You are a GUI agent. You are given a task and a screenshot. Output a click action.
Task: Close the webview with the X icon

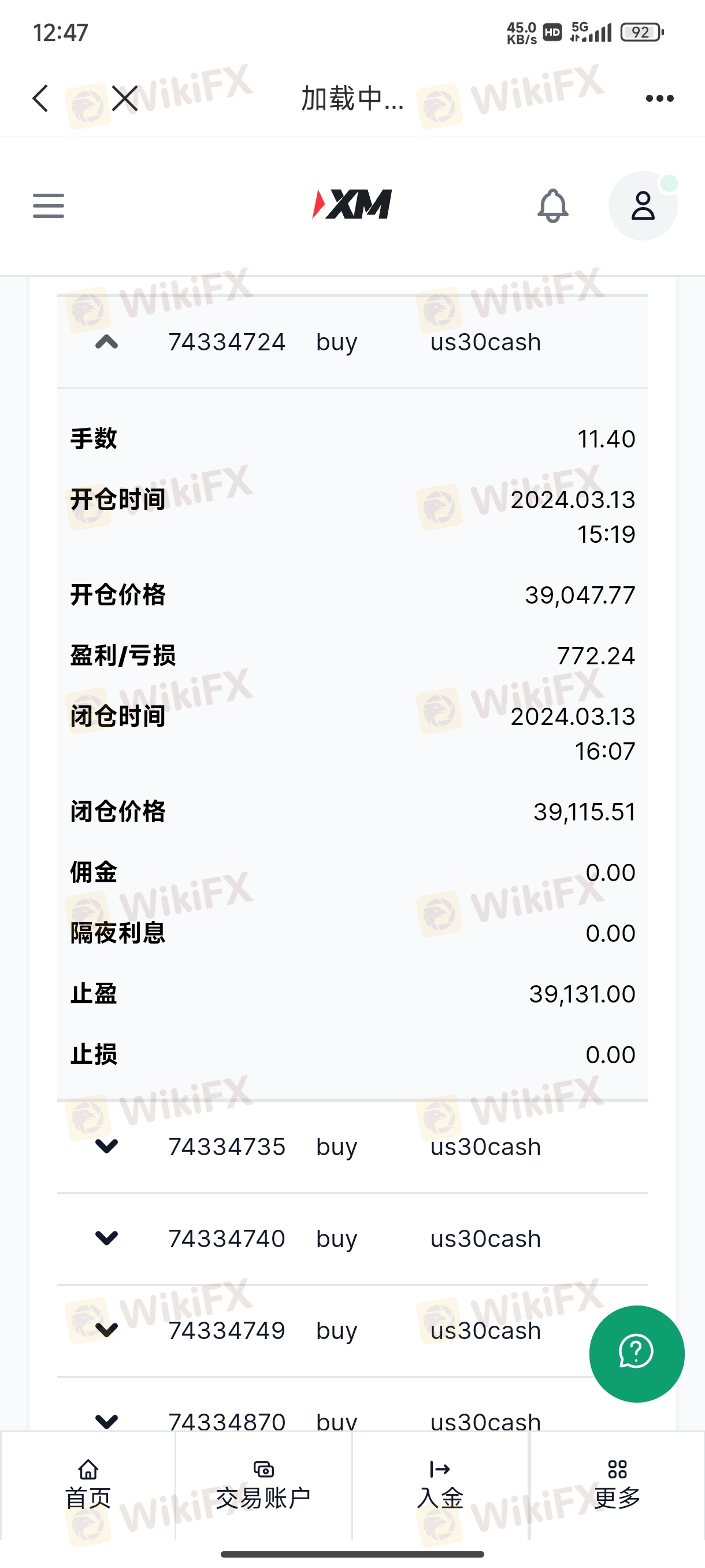[x=125, y=98]
